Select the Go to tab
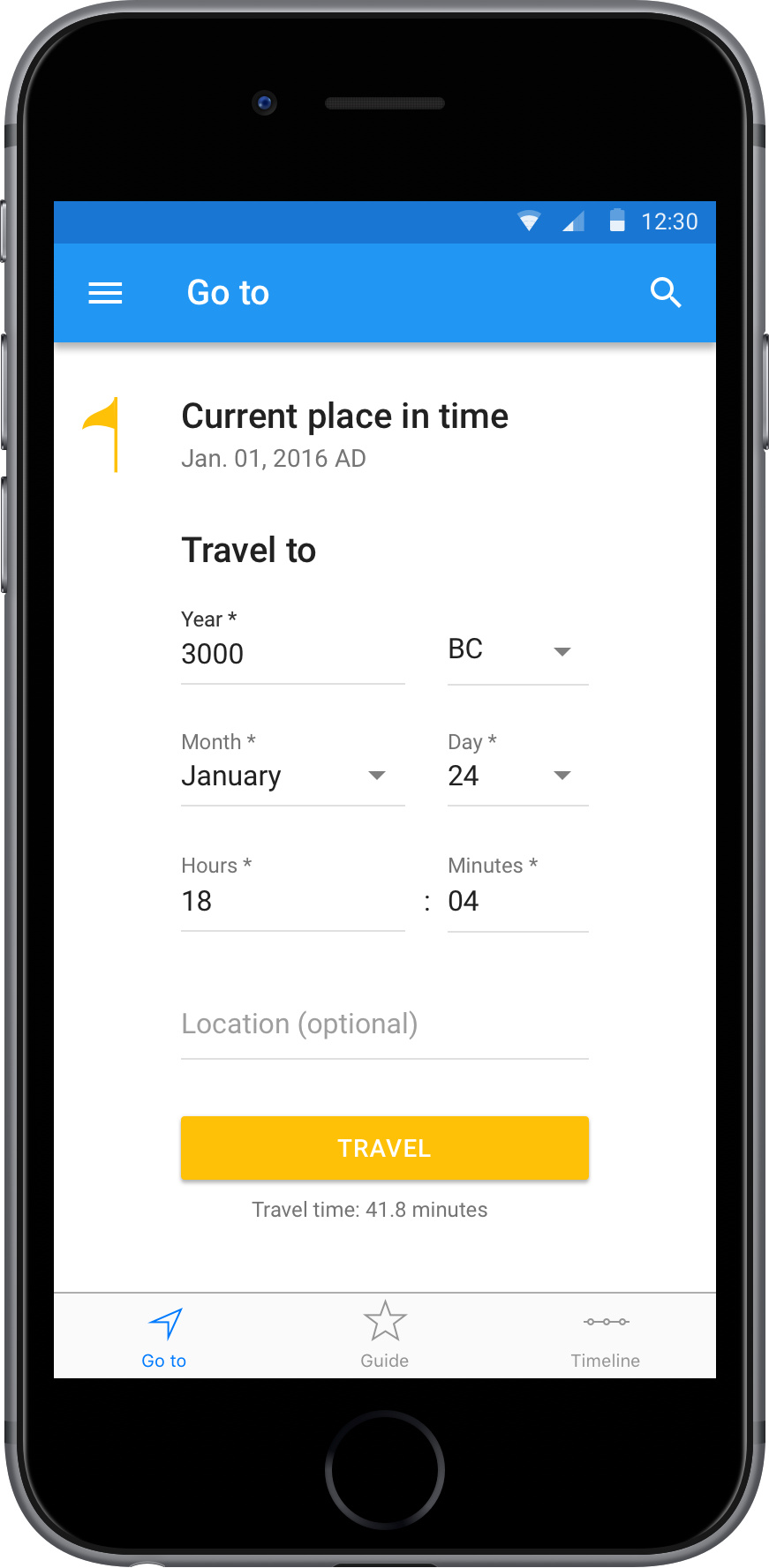 pos(164,1337)
